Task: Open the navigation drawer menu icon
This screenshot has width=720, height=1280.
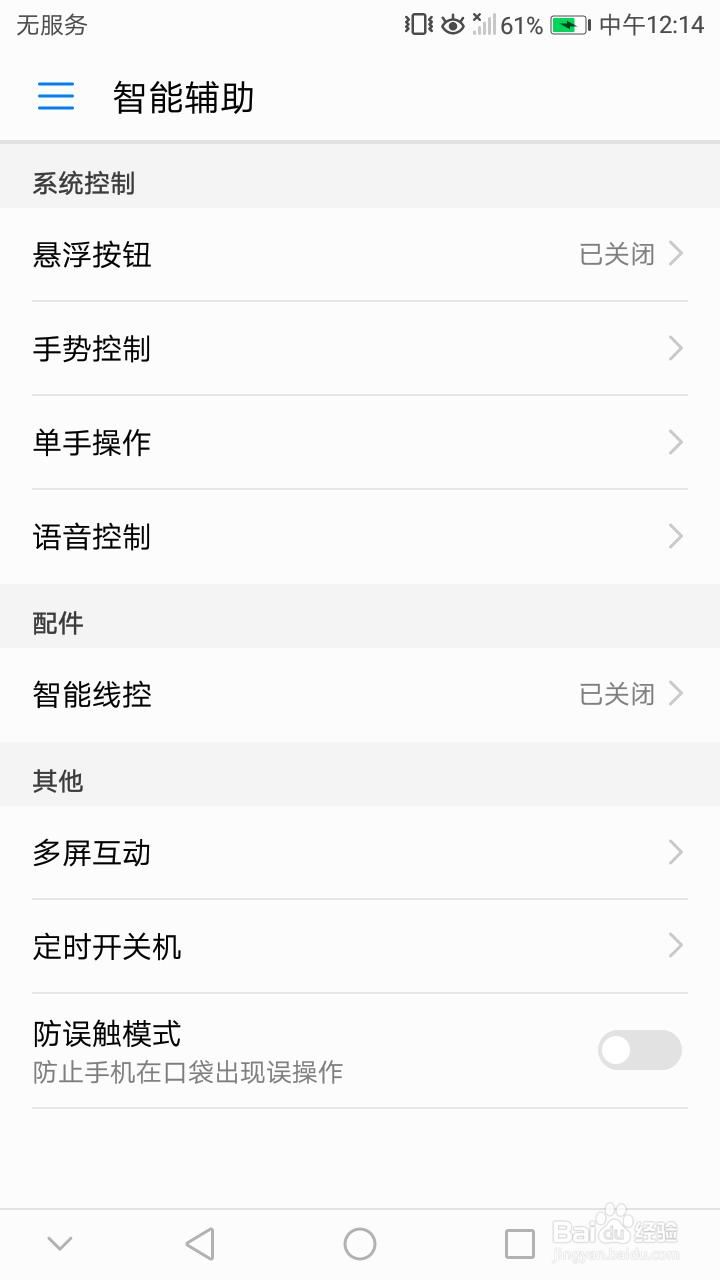Action: click(55, 97)
